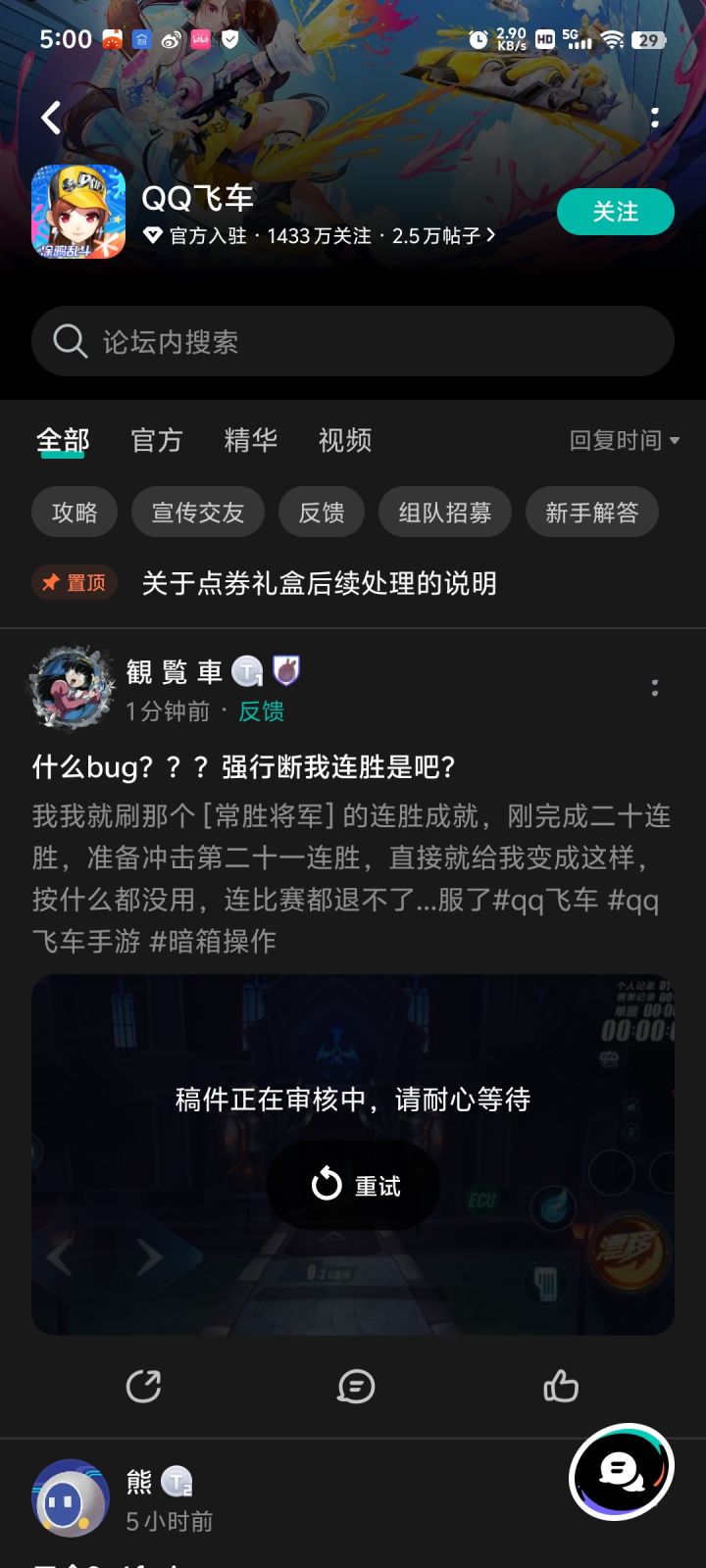Open comments on the 連胜 bug post

tap(356, 1386)
